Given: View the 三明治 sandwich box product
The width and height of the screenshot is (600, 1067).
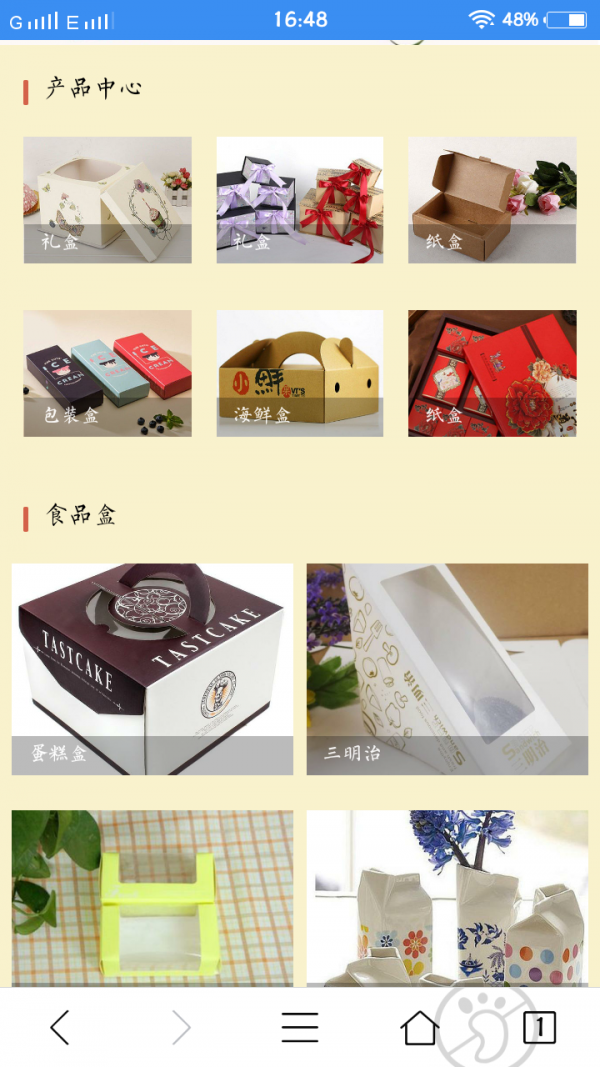Looking at the screenshot, I should click(x=448, y=669).
